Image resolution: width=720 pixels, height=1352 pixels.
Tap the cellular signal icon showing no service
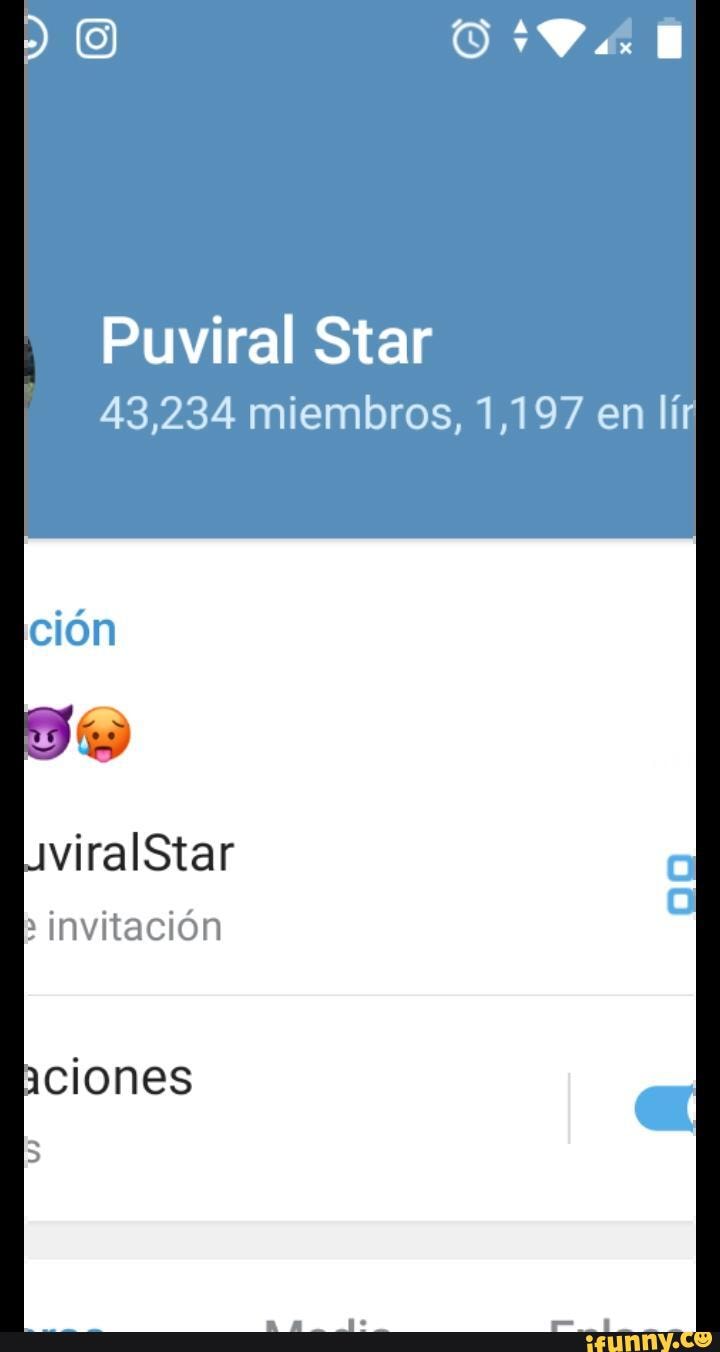click(611, 40)
